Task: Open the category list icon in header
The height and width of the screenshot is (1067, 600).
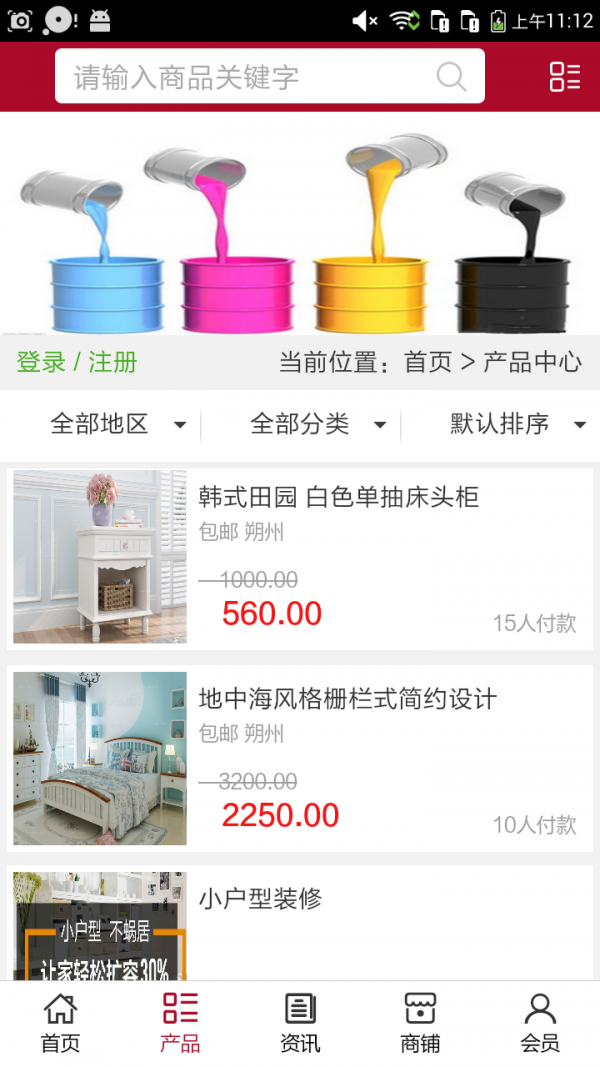Action: [x=565, y=77]
